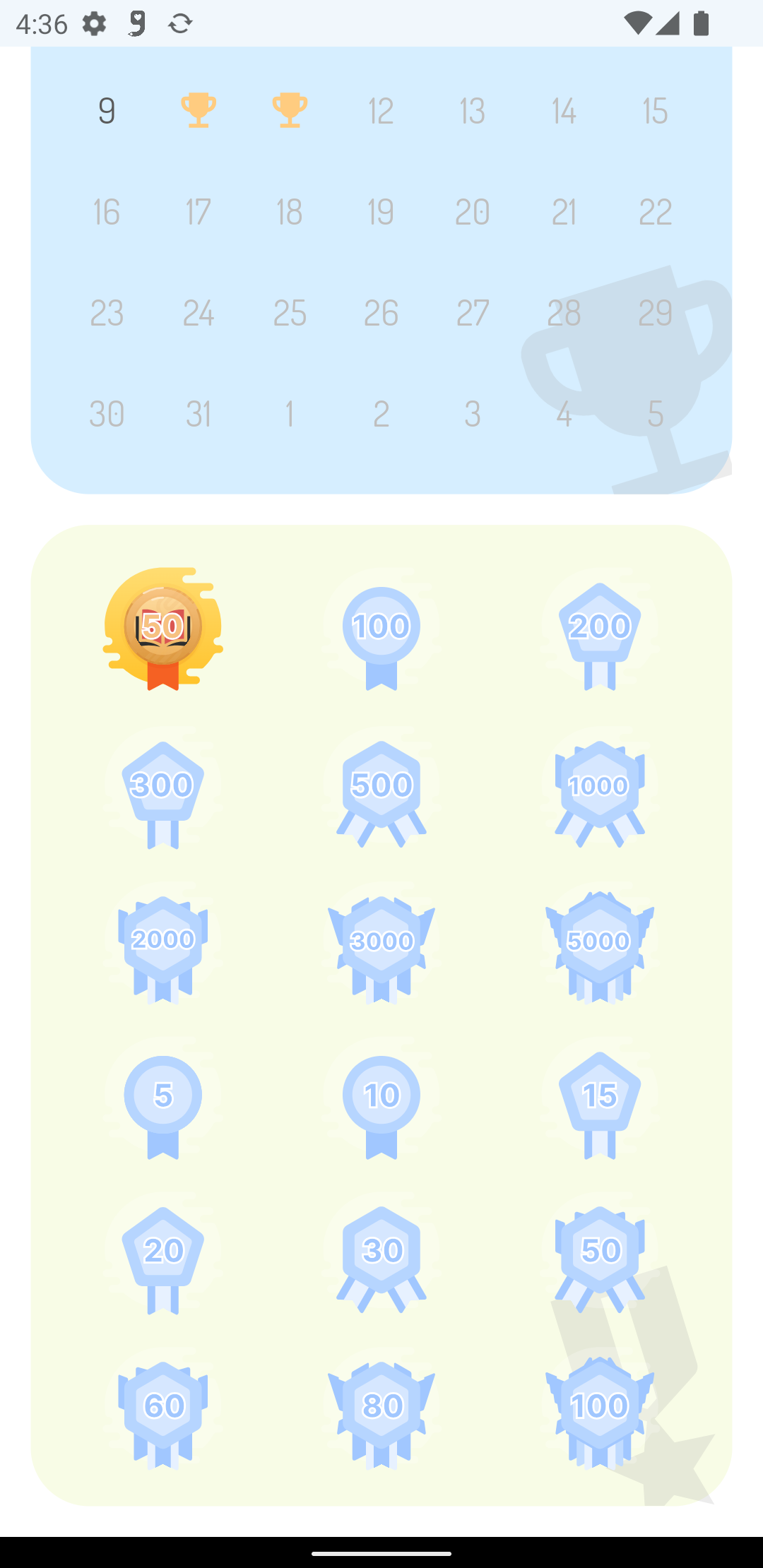Open the gold 50 achievement badge
This screenshot has height=1568, width=763.
(x=163, y=628)
